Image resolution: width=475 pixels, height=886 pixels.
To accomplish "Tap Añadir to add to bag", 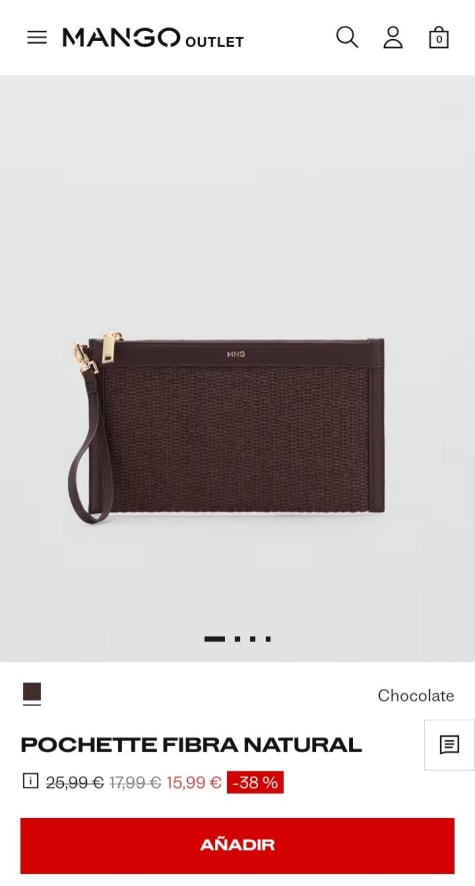I will tap(237, 845).
